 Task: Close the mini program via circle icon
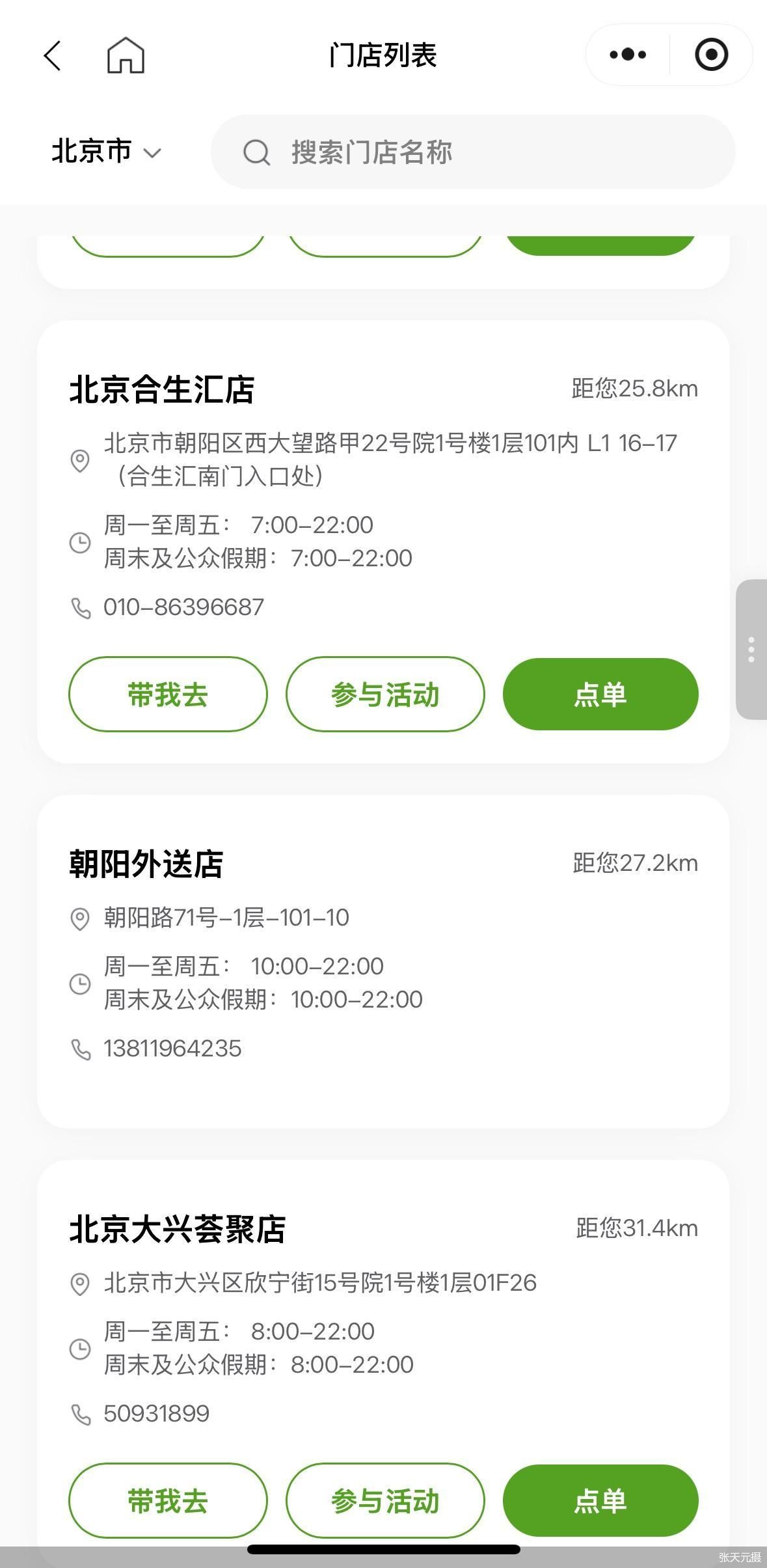click(711, 55)
